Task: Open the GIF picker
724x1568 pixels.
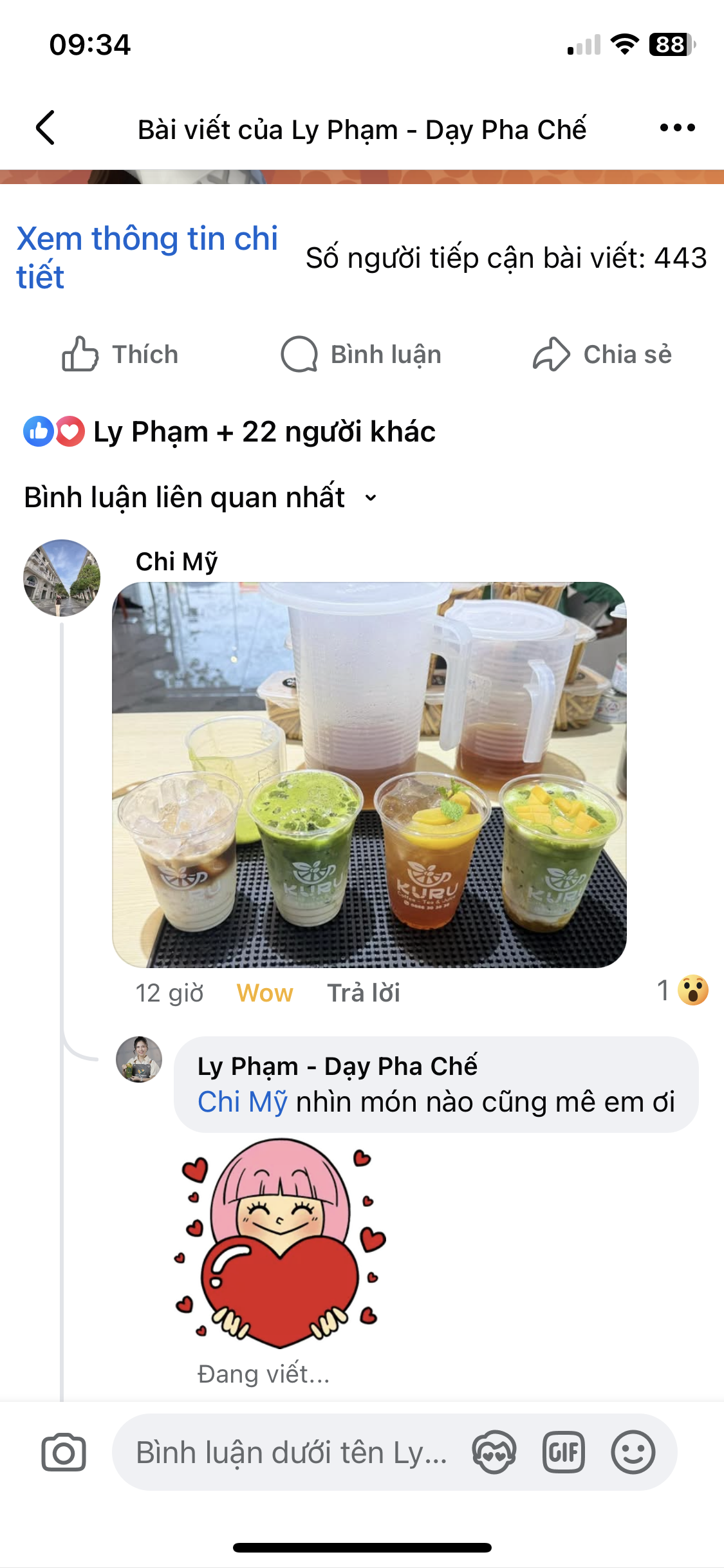Action: pyautogui.click(x=564, y=1452)
